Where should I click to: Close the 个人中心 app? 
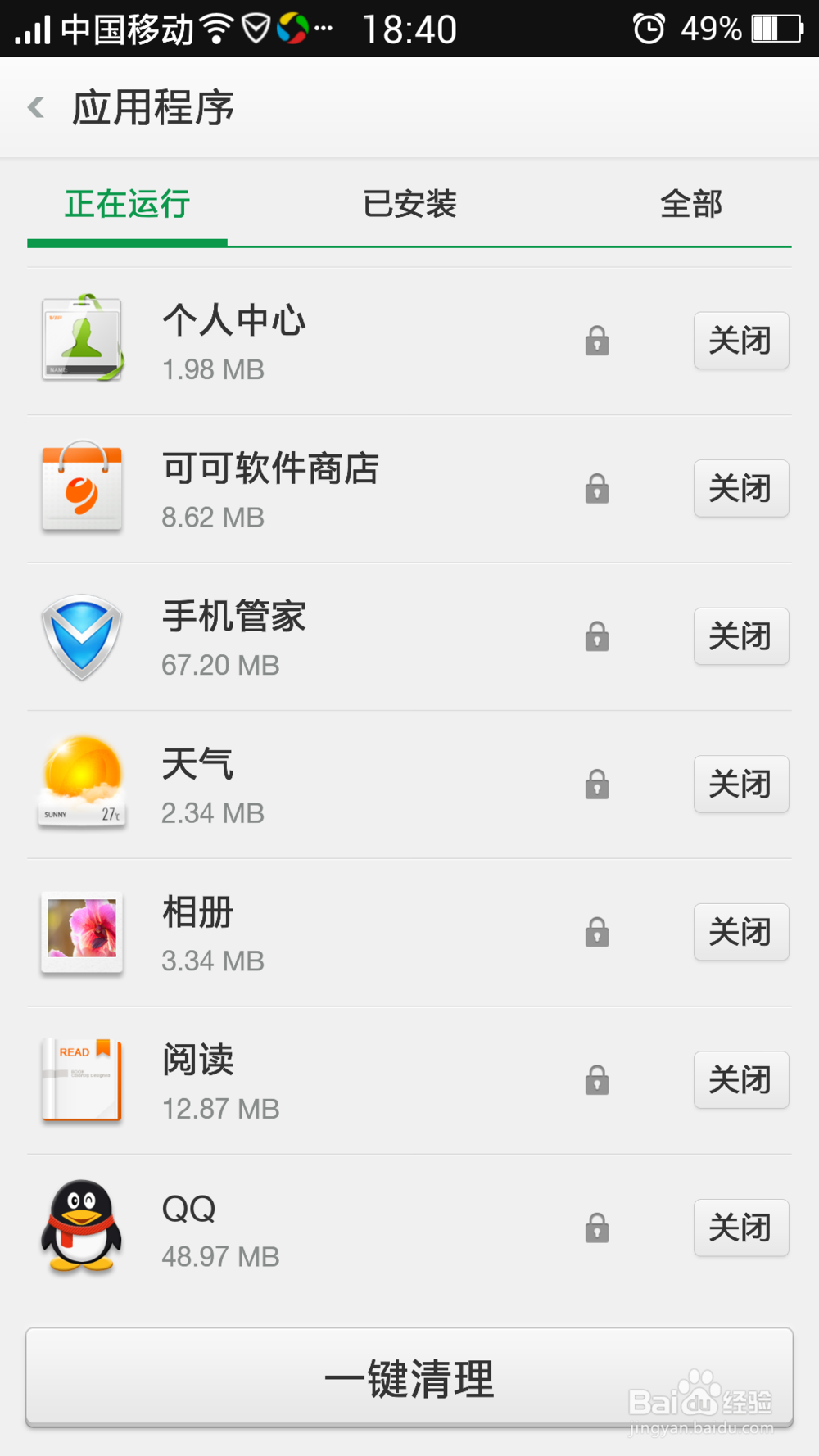point(740,341)
